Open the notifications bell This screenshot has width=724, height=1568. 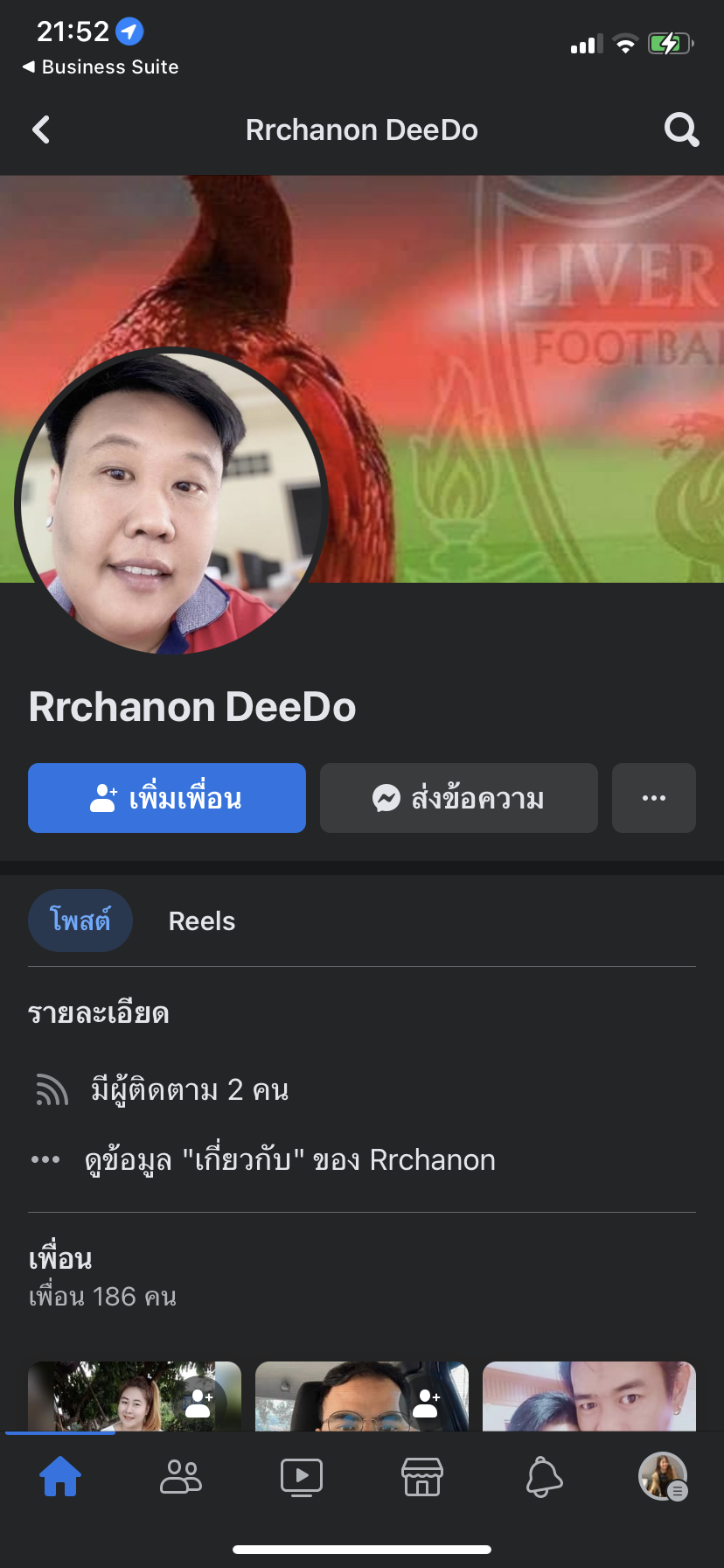(x=543, y=1477)
